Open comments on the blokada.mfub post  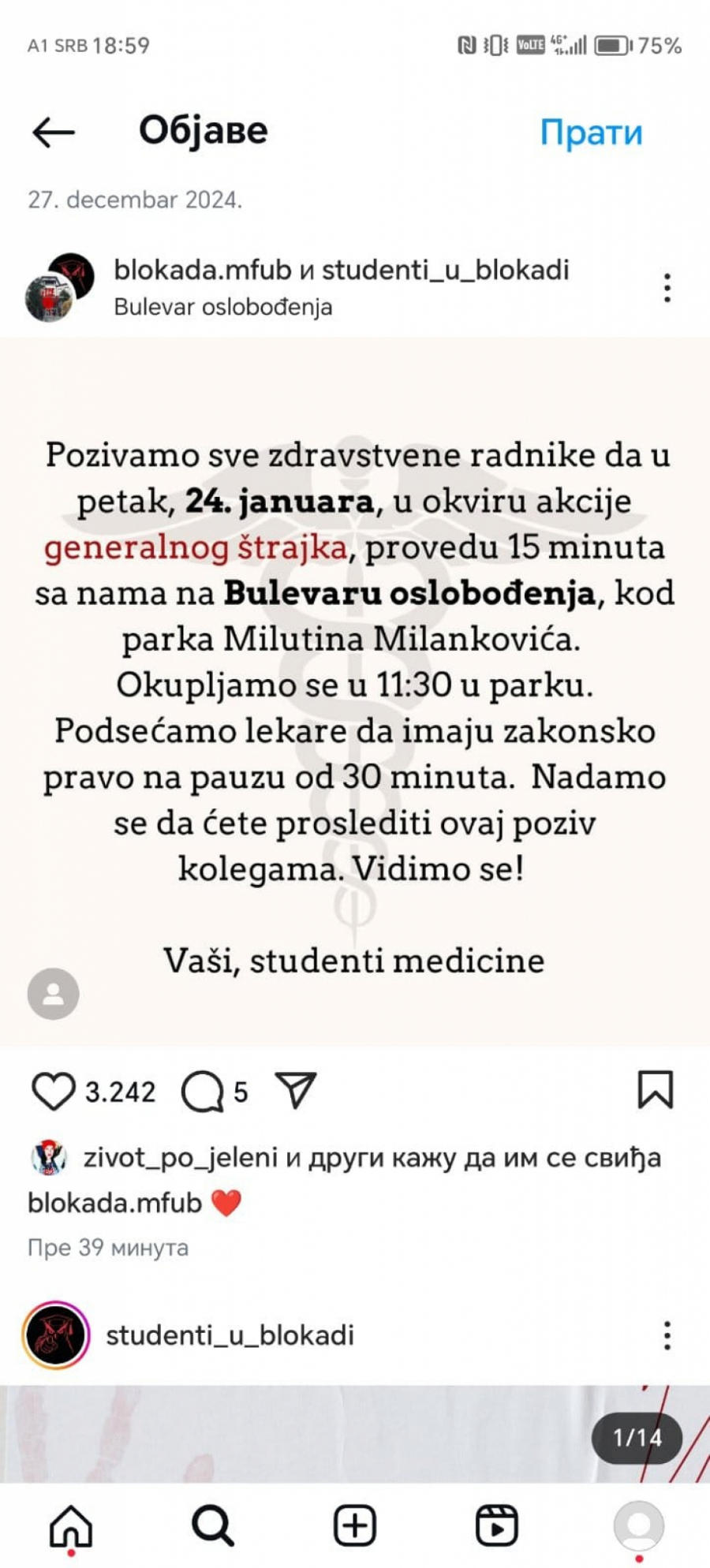pyautogui.click(x=203, y=1092)
